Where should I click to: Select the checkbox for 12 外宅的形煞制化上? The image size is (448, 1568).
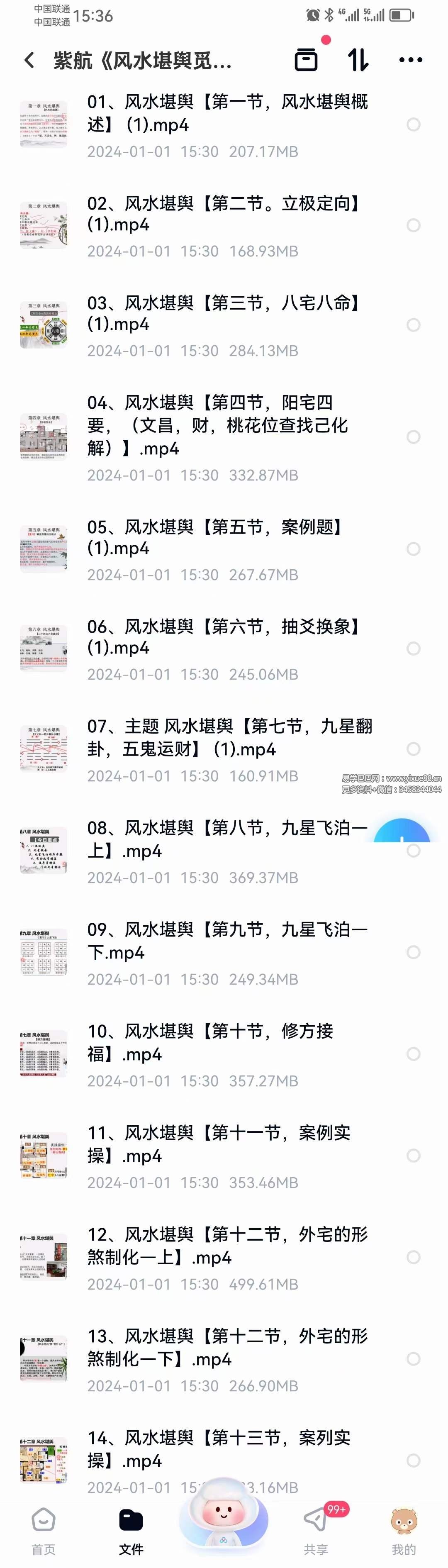(x=413, y=1257)
